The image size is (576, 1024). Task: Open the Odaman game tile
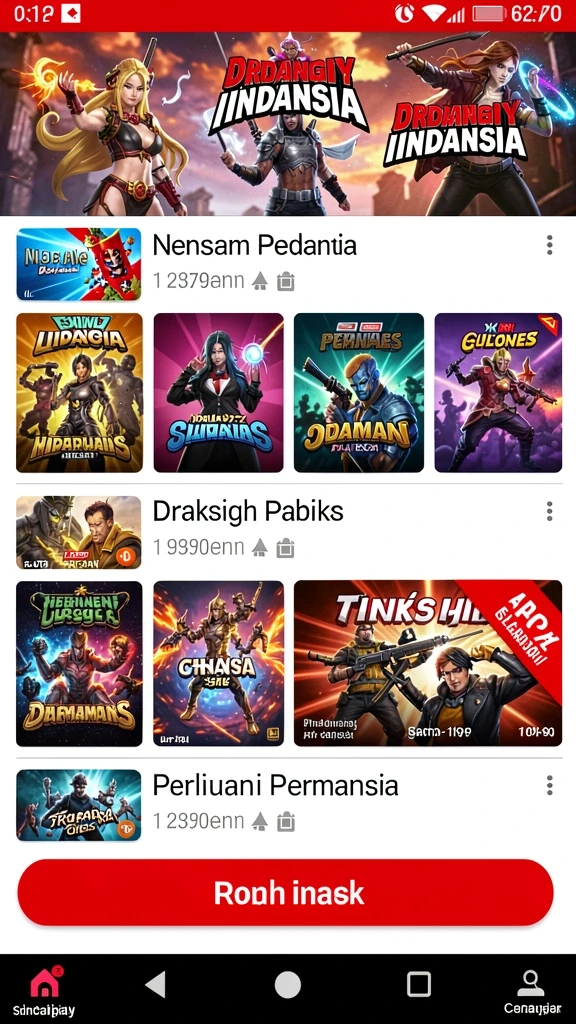(359, 392)
